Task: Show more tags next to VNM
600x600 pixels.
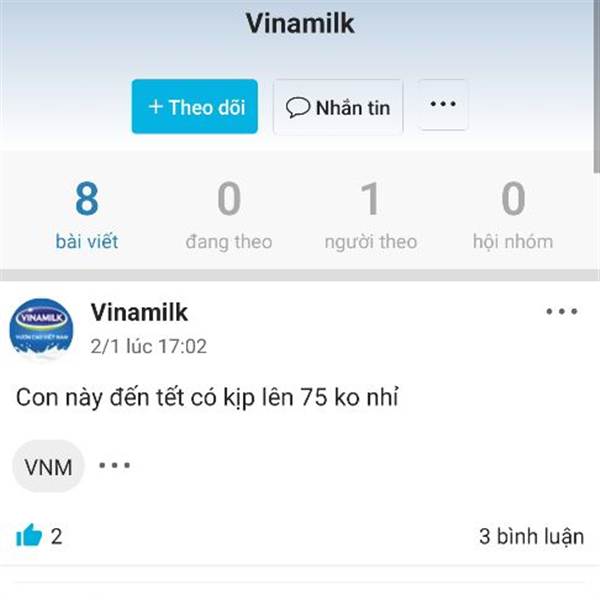Action: click(115, 465)
